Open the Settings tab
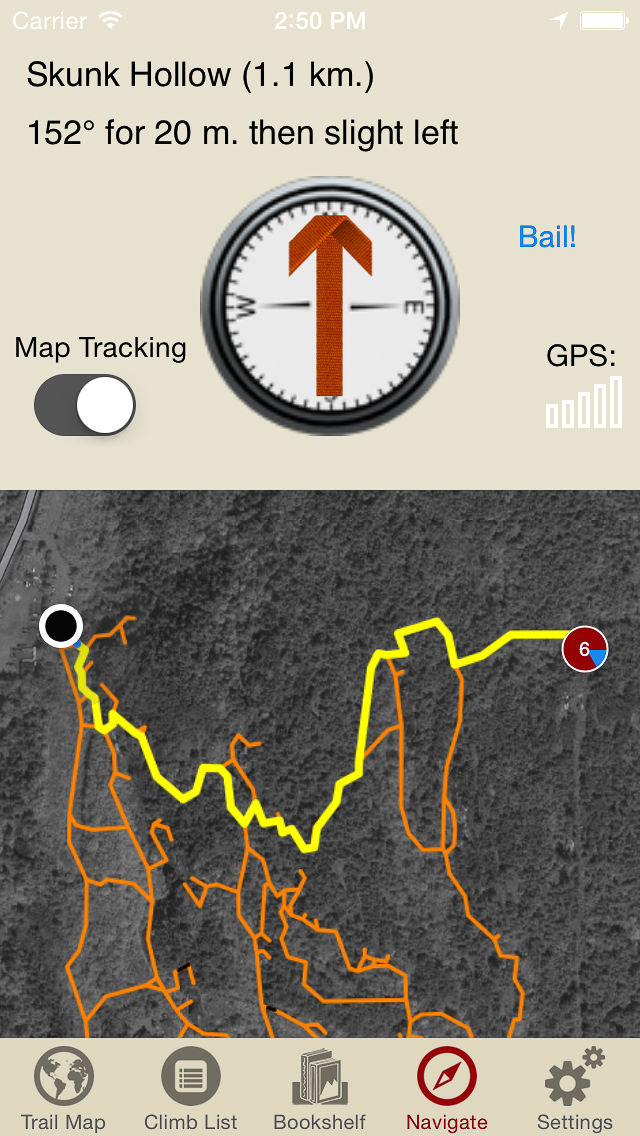640x1136 pixels. point(575,1088)
